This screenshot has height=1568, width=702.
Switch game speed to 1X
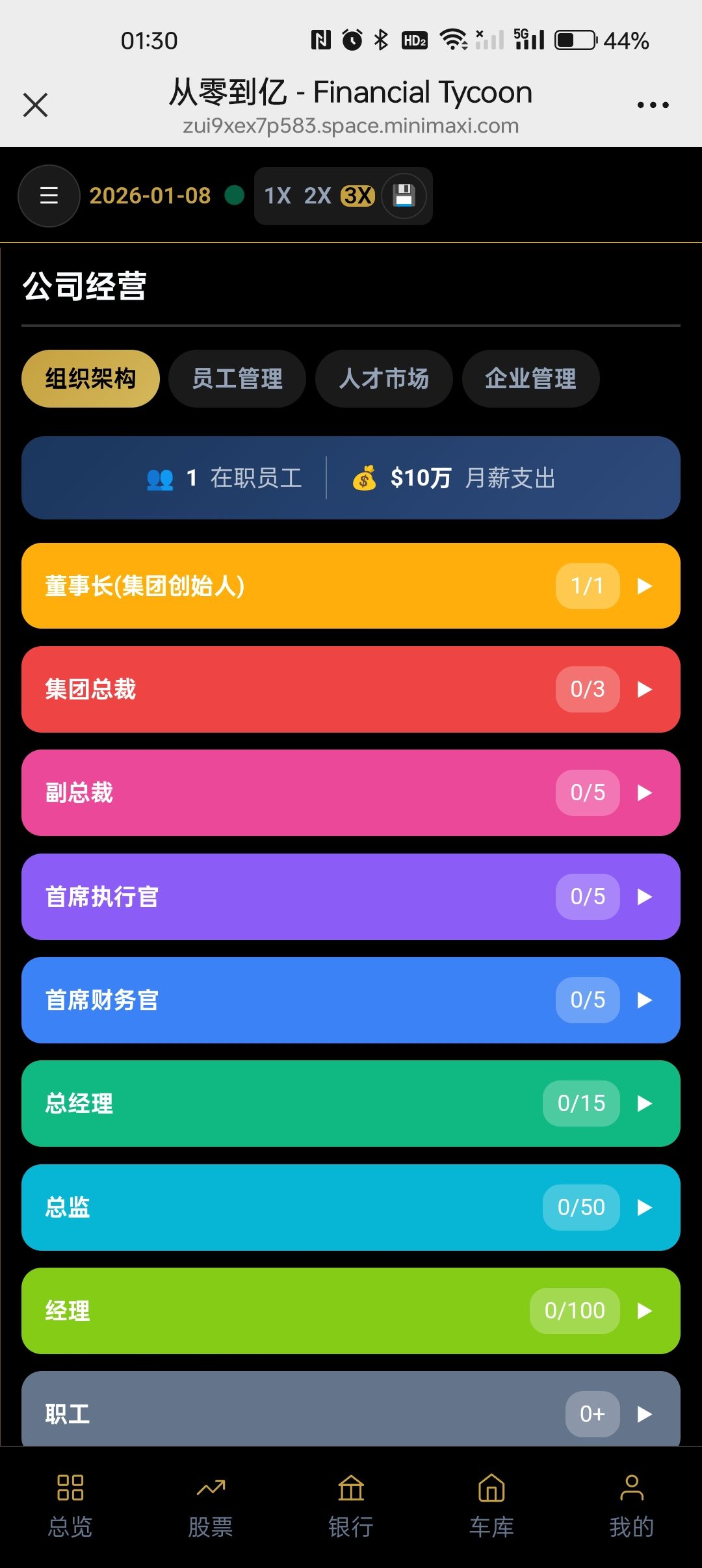click(278, 196)
